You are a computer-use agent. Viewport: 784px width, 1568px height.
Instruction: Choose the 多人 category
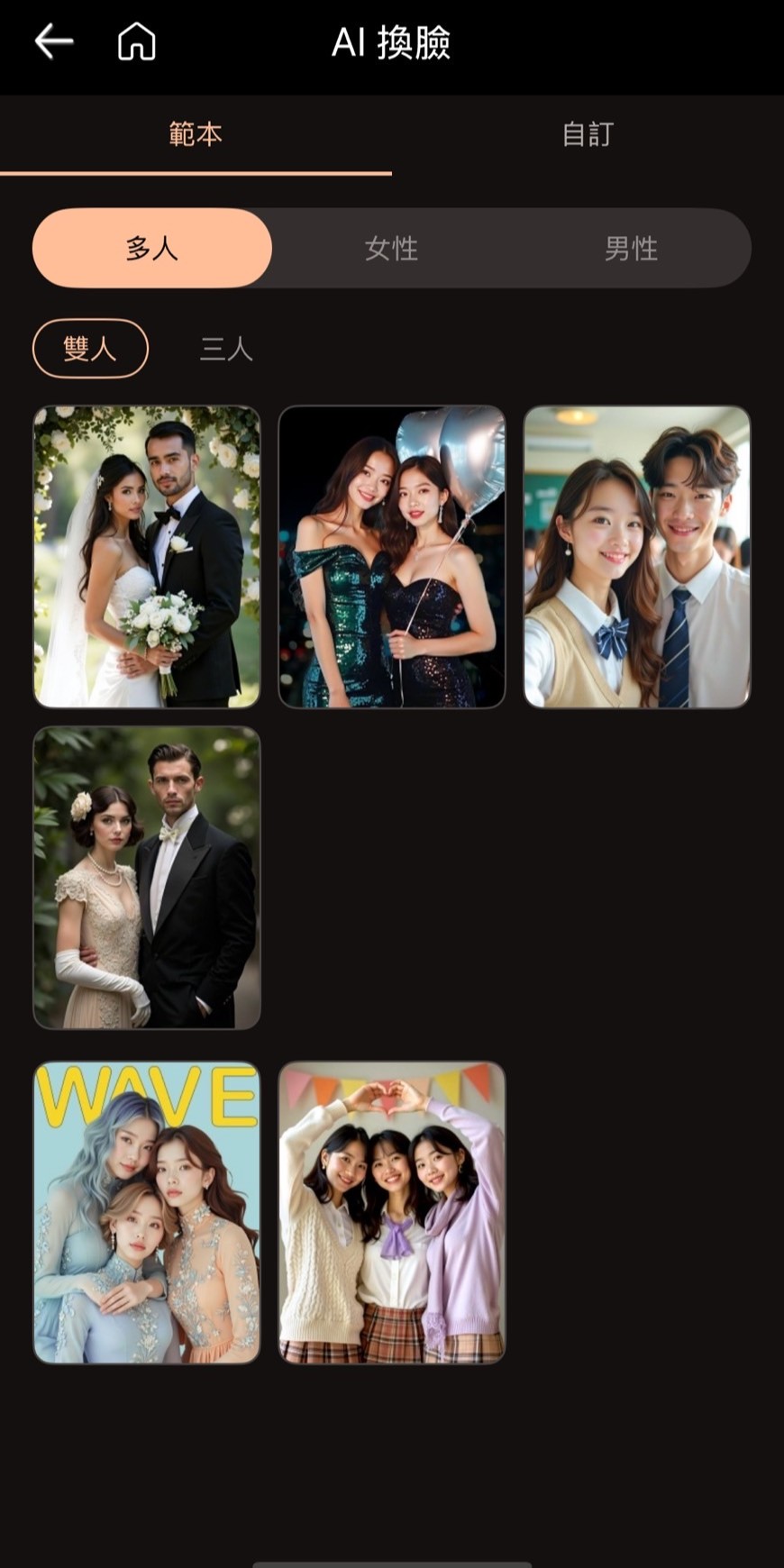click(151, 248)
